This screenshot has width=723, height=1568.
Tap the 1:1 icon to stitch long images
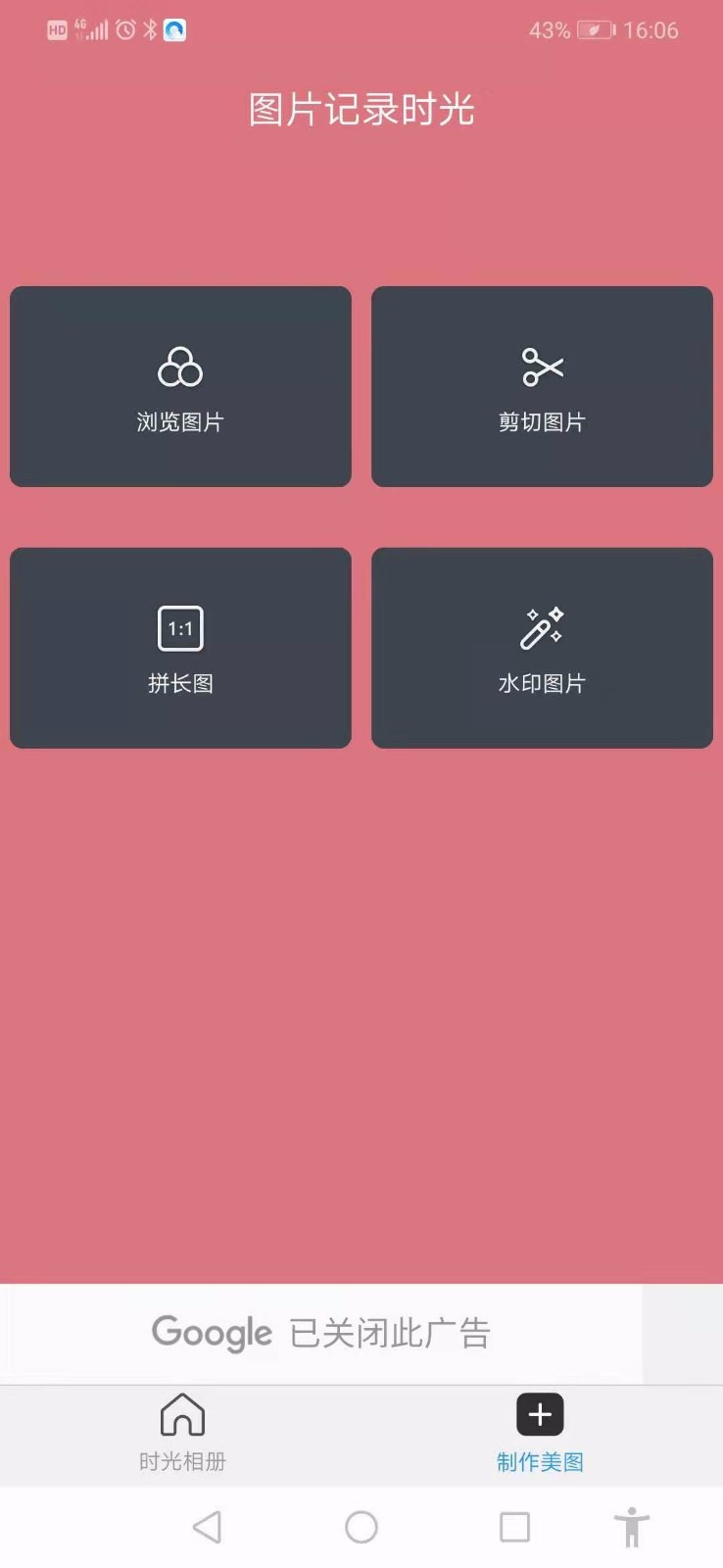[x=180, y=628]
